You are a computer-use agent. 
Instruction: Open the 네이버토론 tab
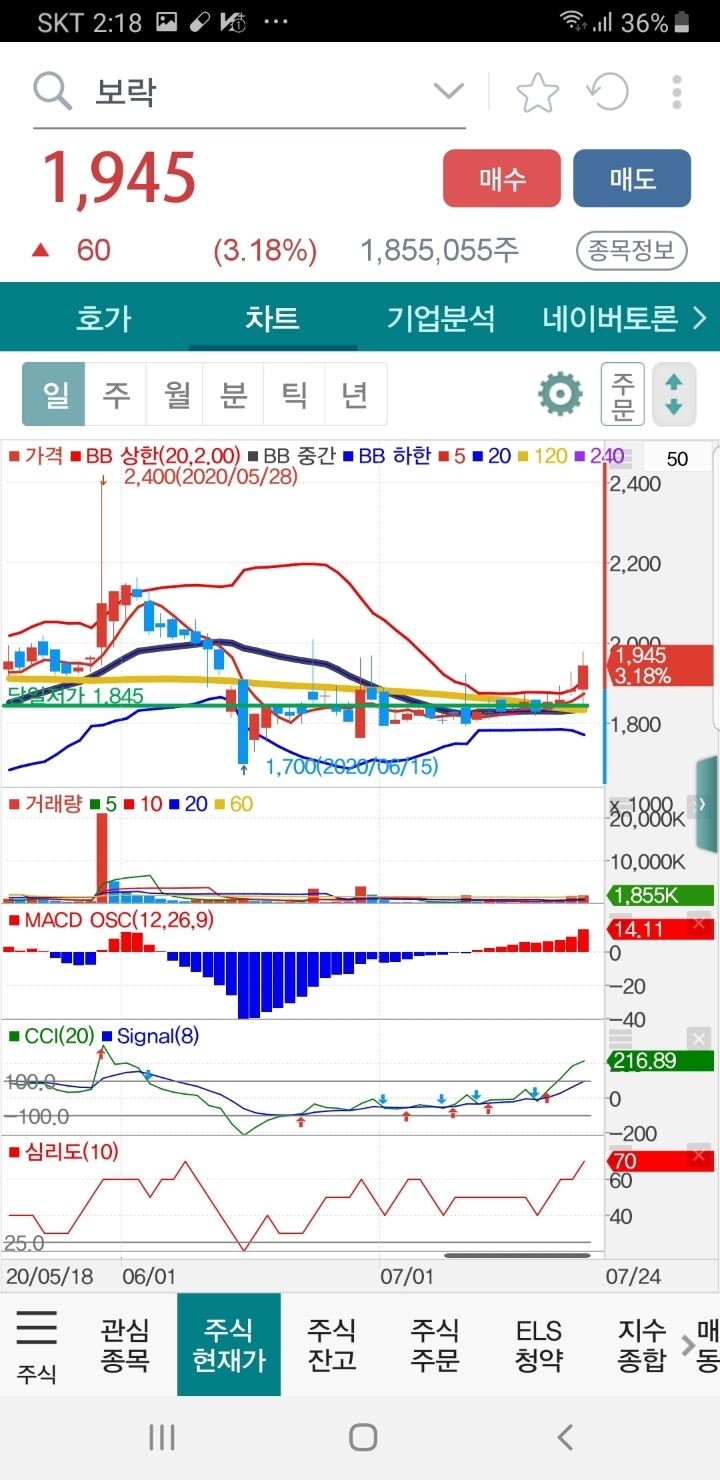click(610, 319)
